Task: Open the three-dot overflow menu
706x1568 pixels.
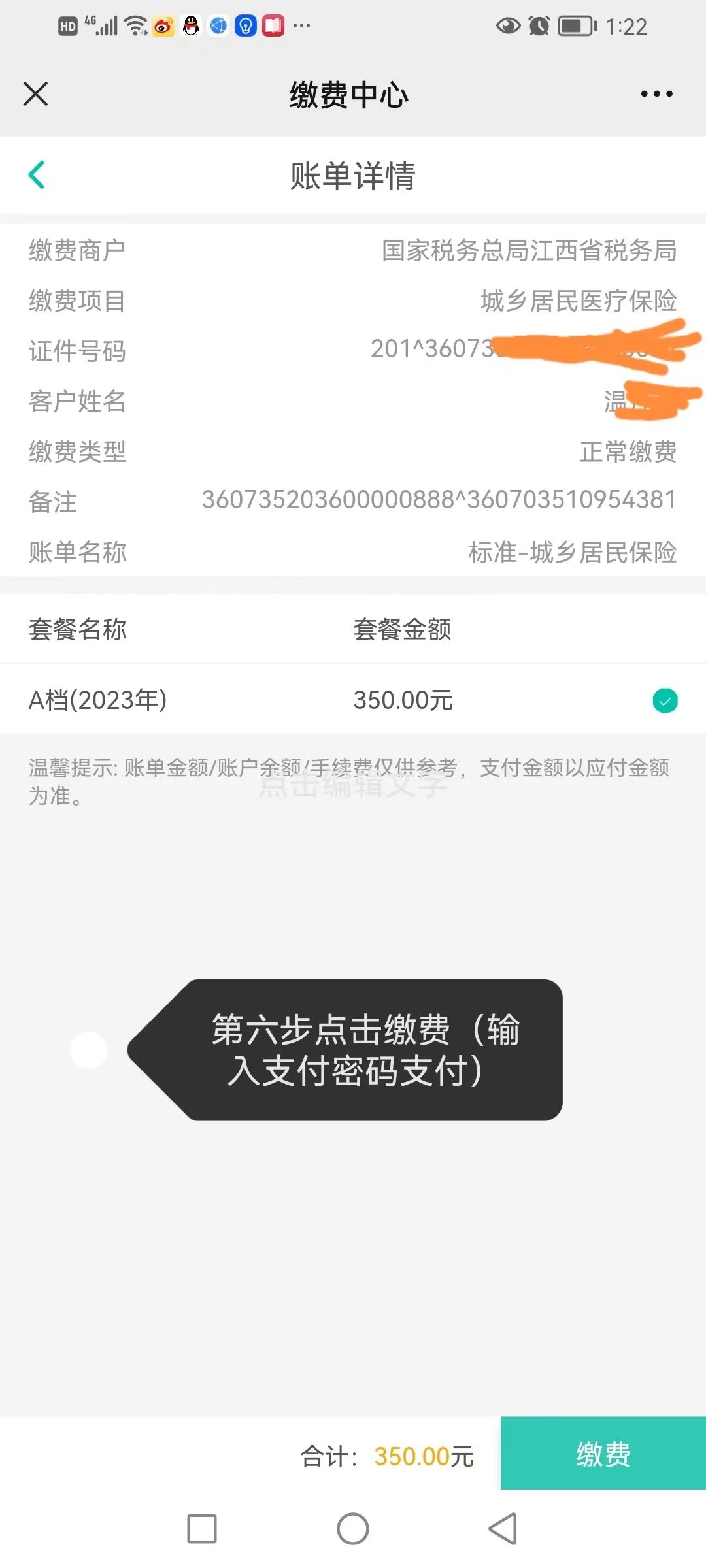Action: point(656,94)
